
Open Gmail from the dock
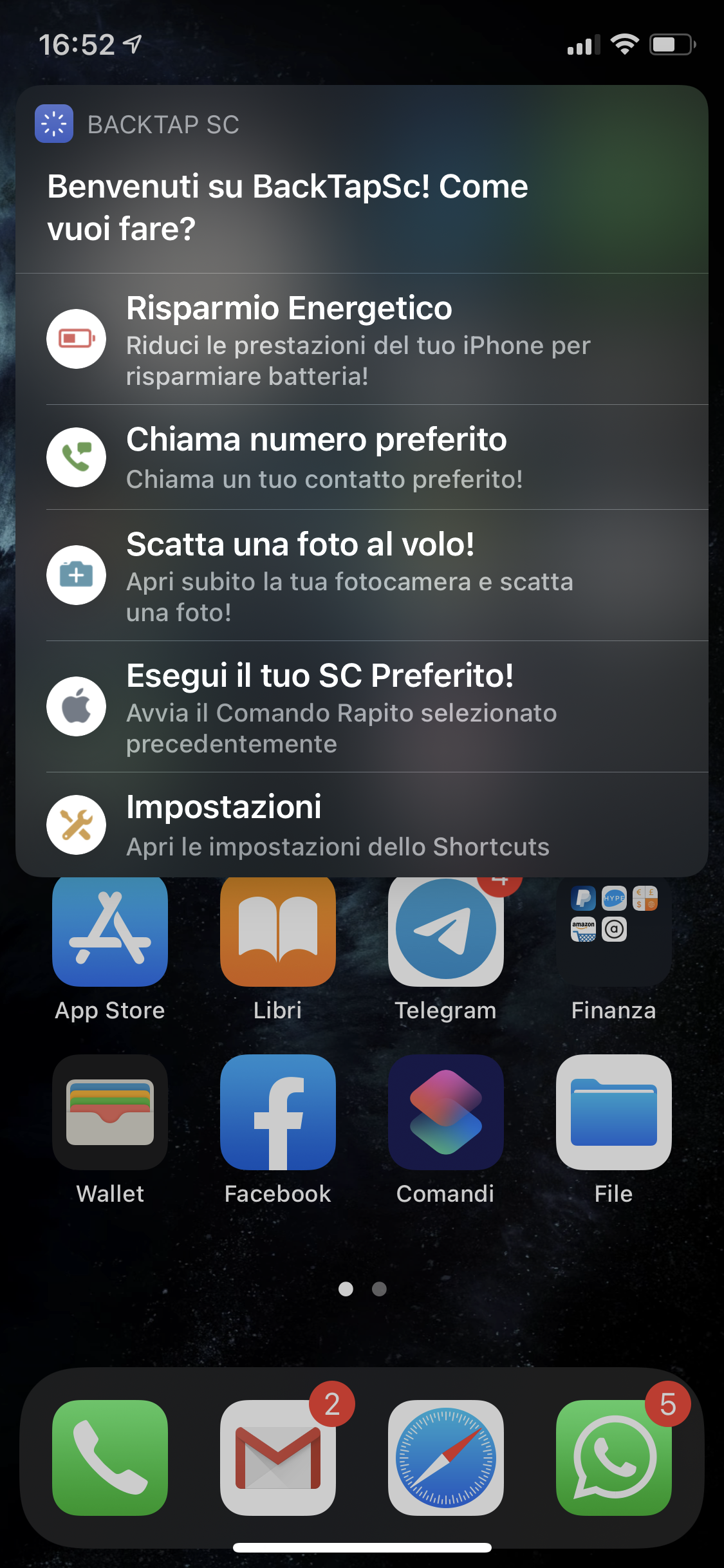[278, 1458]
